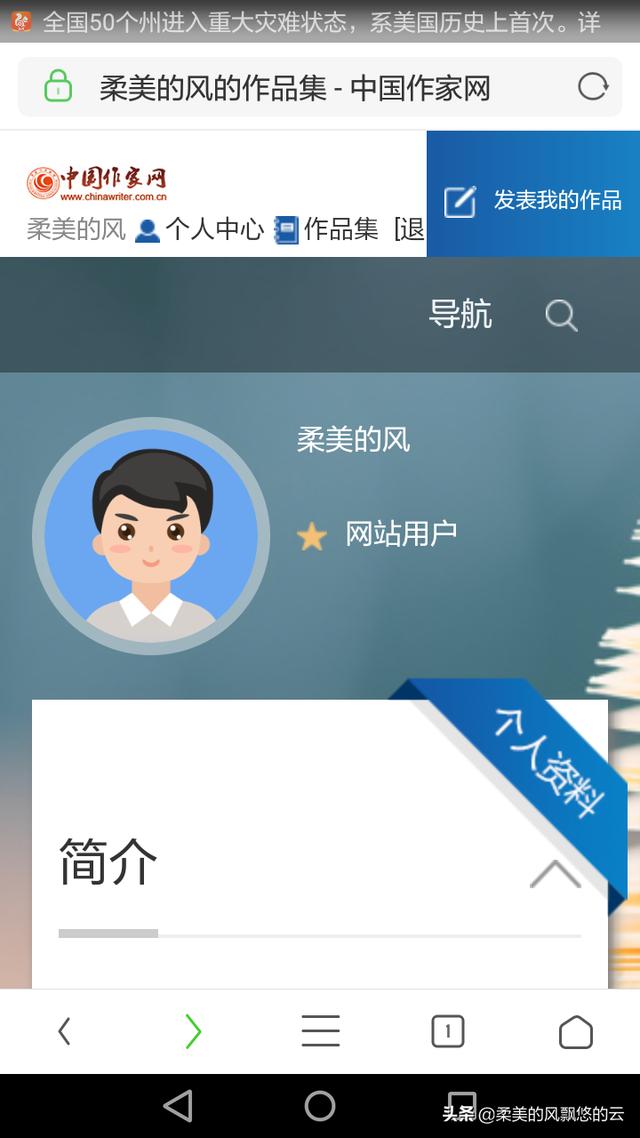Go forward with the green forward arrow
The height and width of the screenshot is (1138, 640).
[x=192, y=1031]
